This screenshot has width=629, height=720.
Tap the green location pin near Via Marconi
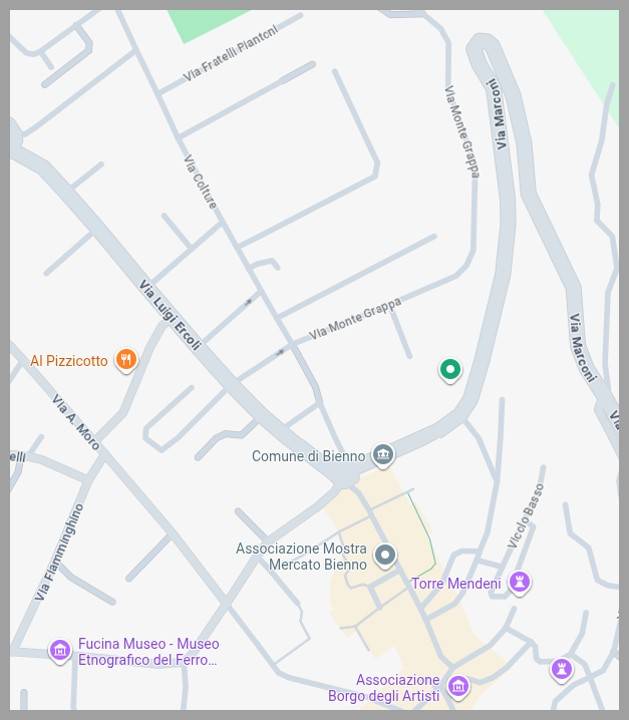click(x=450, y=370)
